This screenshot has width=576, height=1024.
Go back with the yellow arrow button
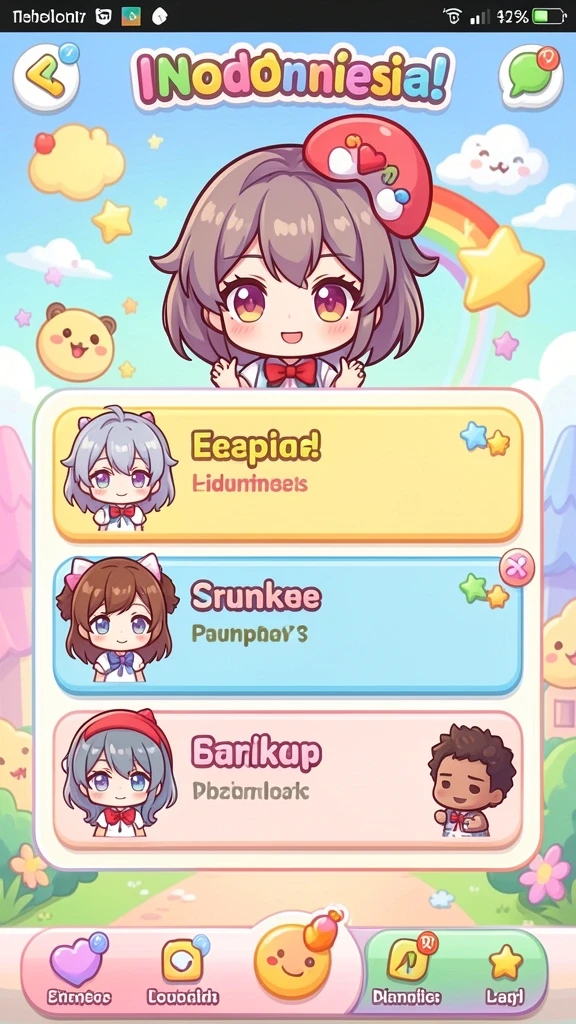click(x=46, y=78)
